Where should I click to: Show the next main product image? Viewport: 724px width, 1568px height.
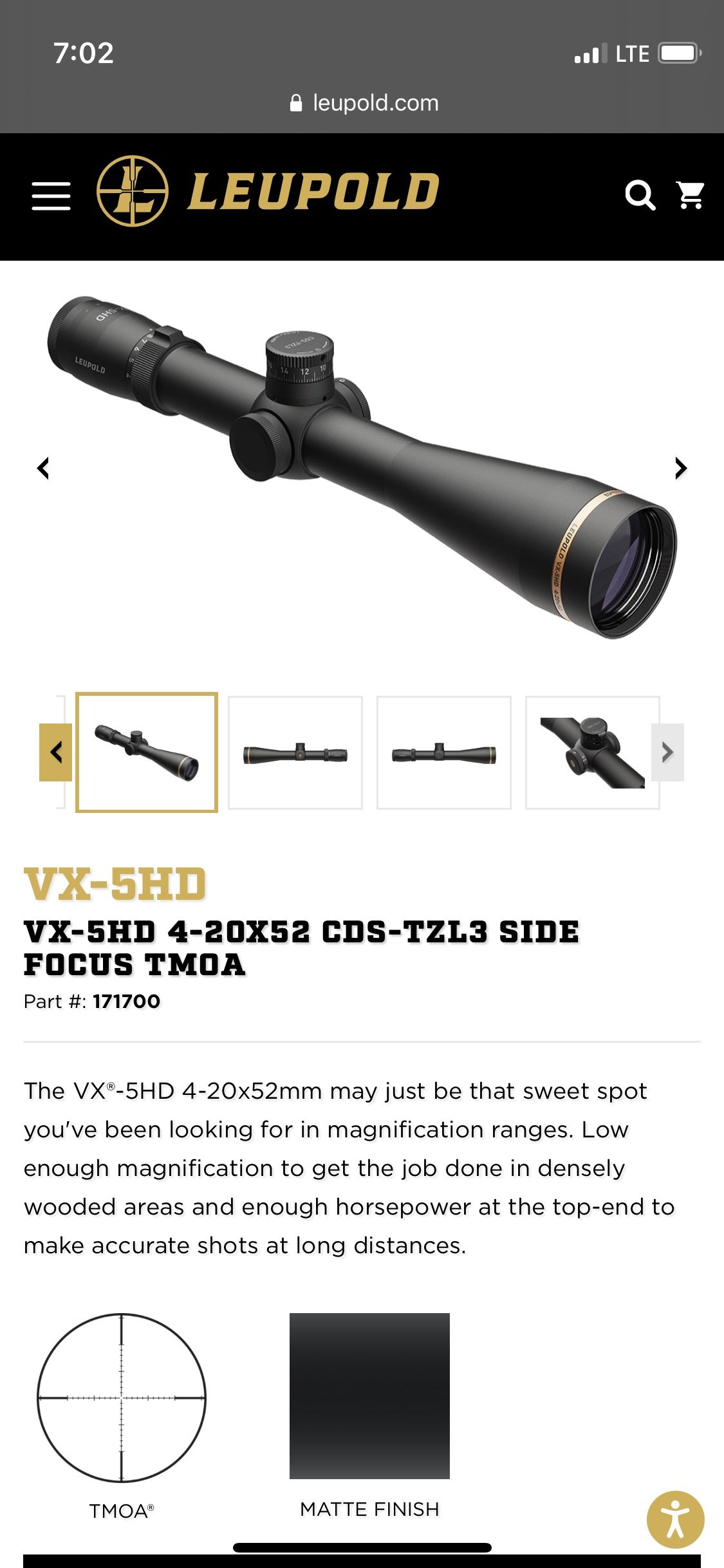click(680, 468)
